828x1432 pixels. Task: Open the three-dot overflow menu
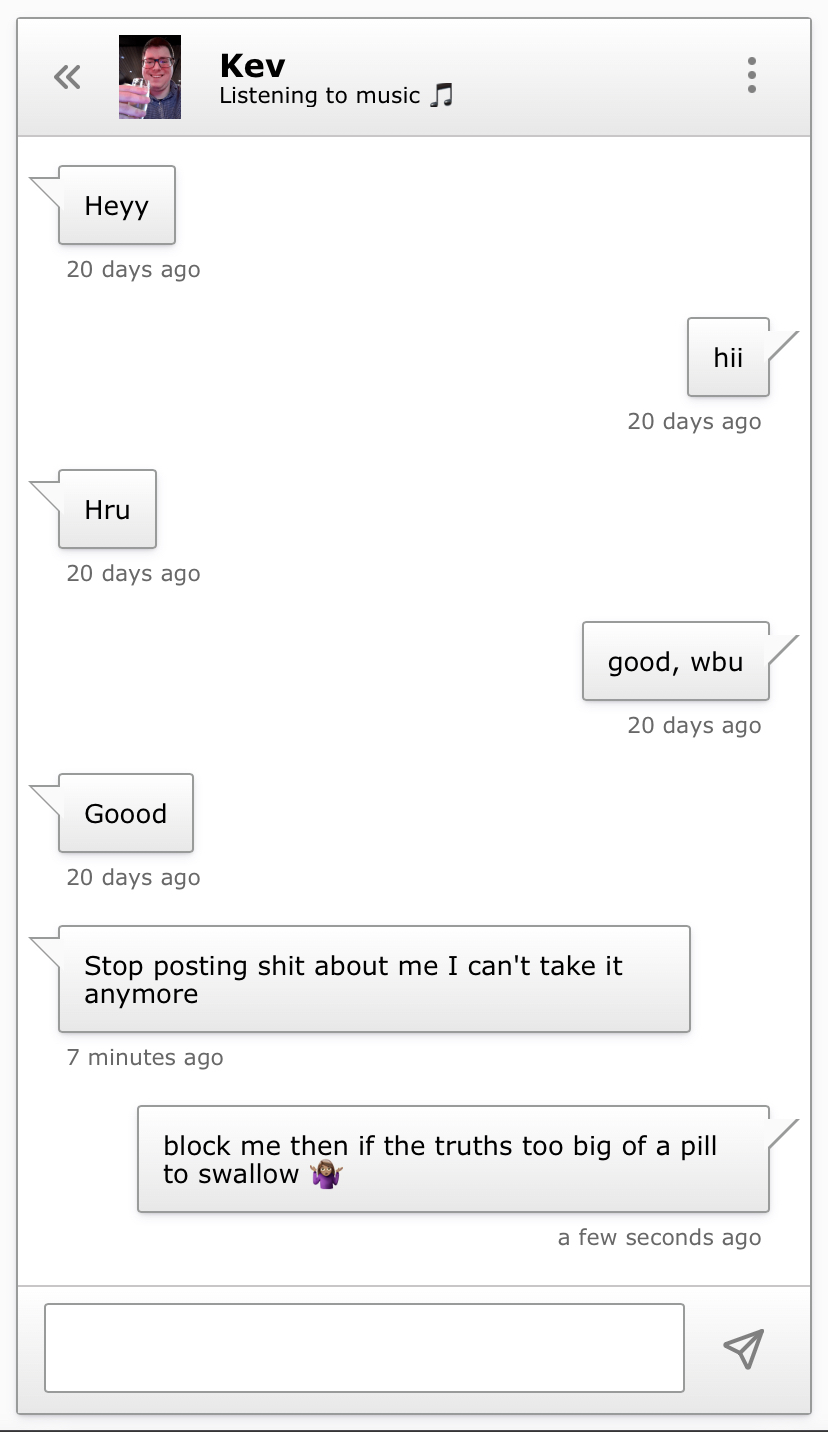coord(751,76)
